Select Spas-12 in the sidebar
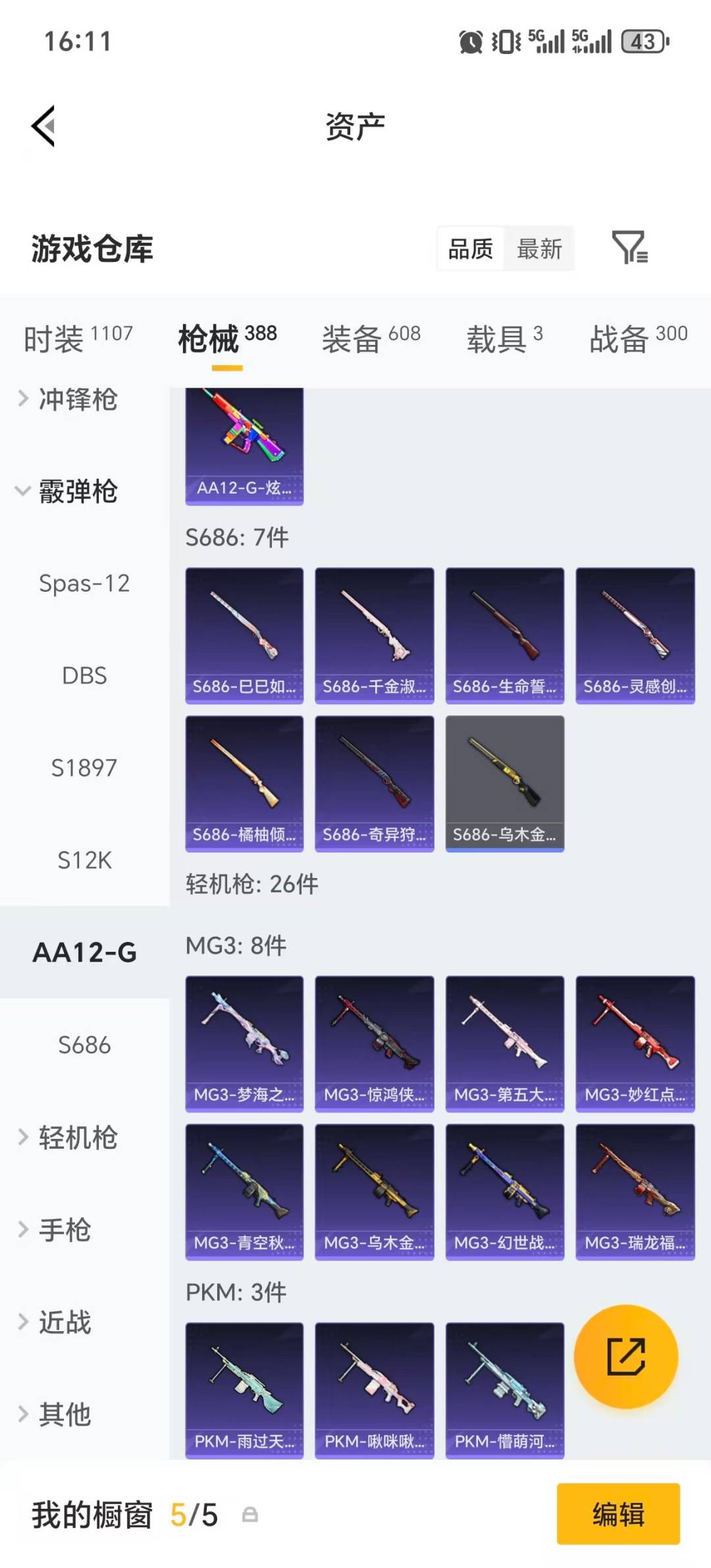The image size is (711, 1568). pos(84,583)
